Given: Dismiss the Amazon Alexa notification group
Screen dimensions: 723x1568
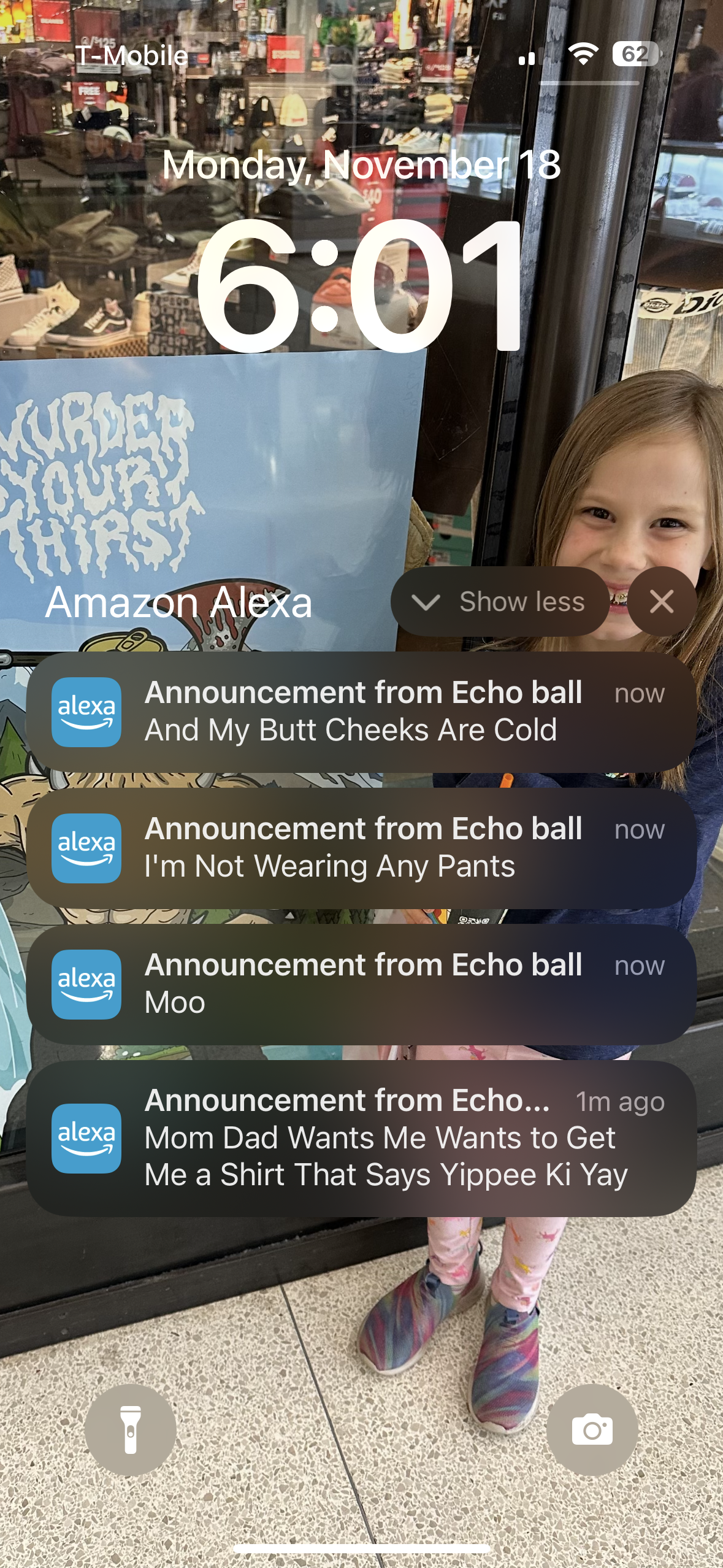Looking at the screenshot, I should pos(662,602).
